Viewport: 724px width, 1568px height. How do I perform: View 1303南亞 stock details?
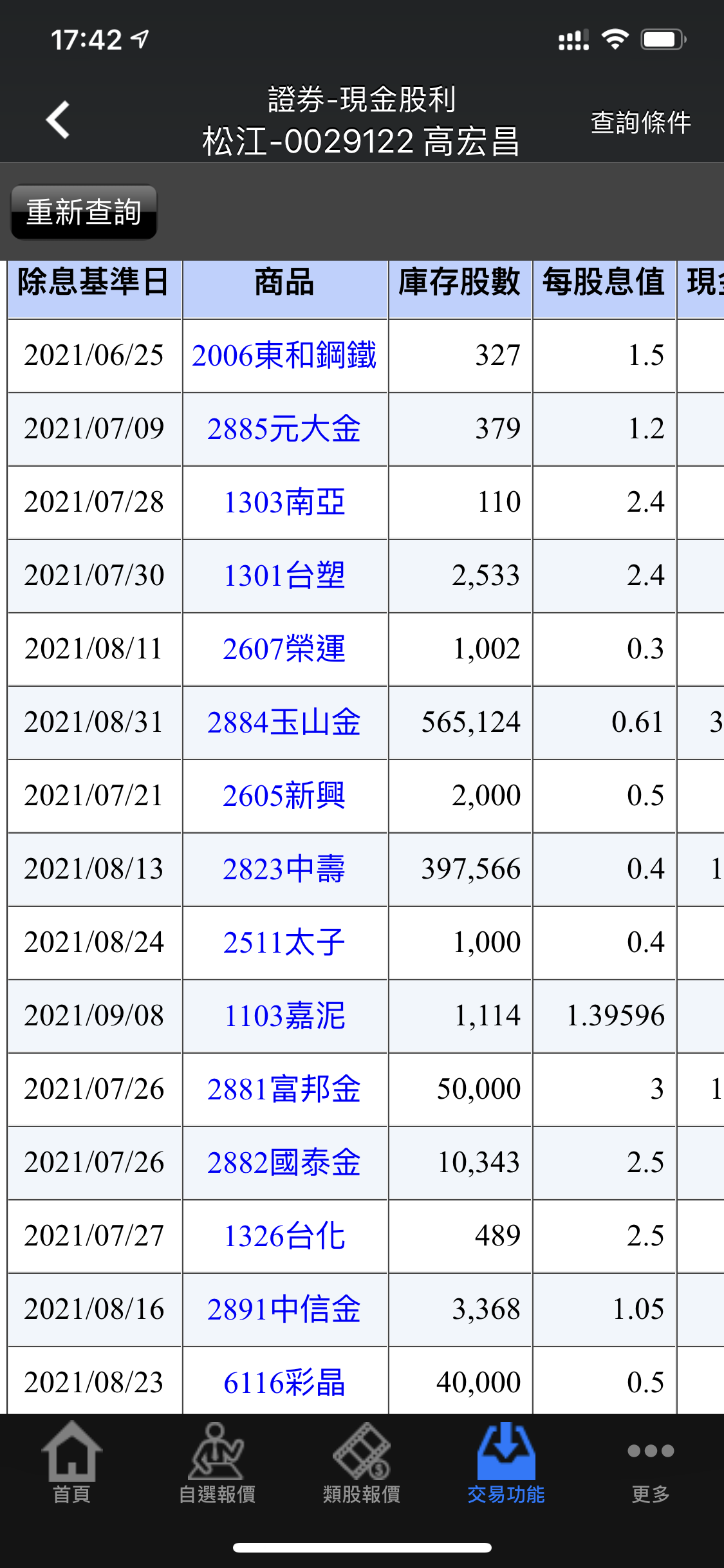[x=284, y=502]
